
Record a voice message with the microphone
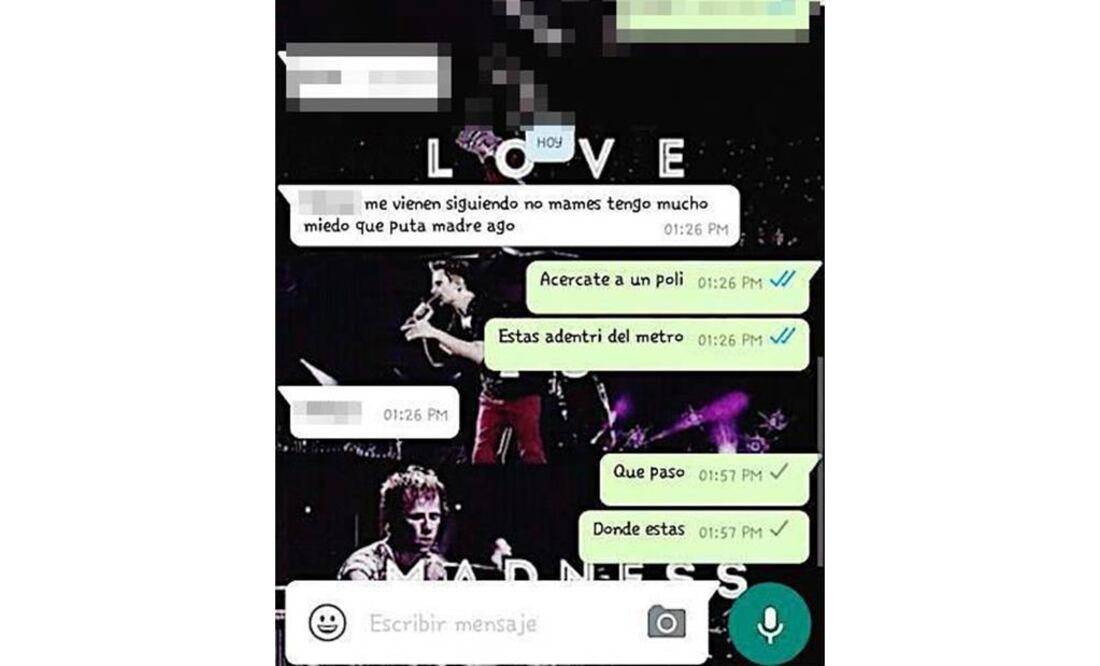769,624
